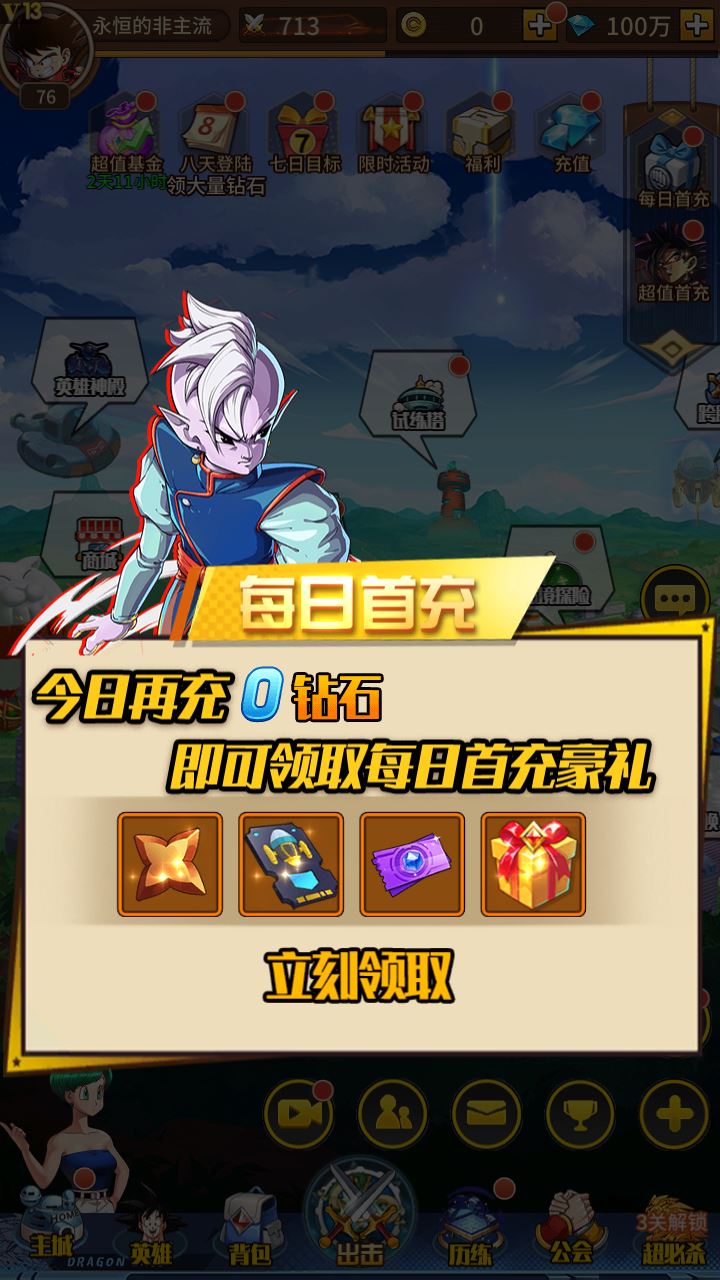View the spaceship card reward

click(291, 864)
